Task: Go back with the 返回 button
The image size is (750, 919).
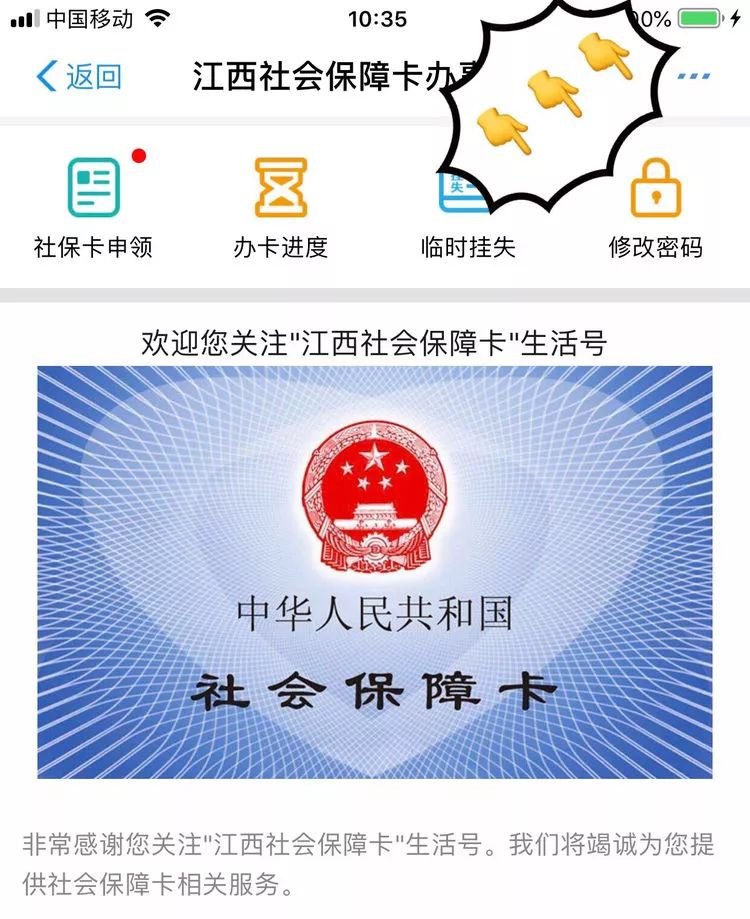Action: [x=78, y=77]
